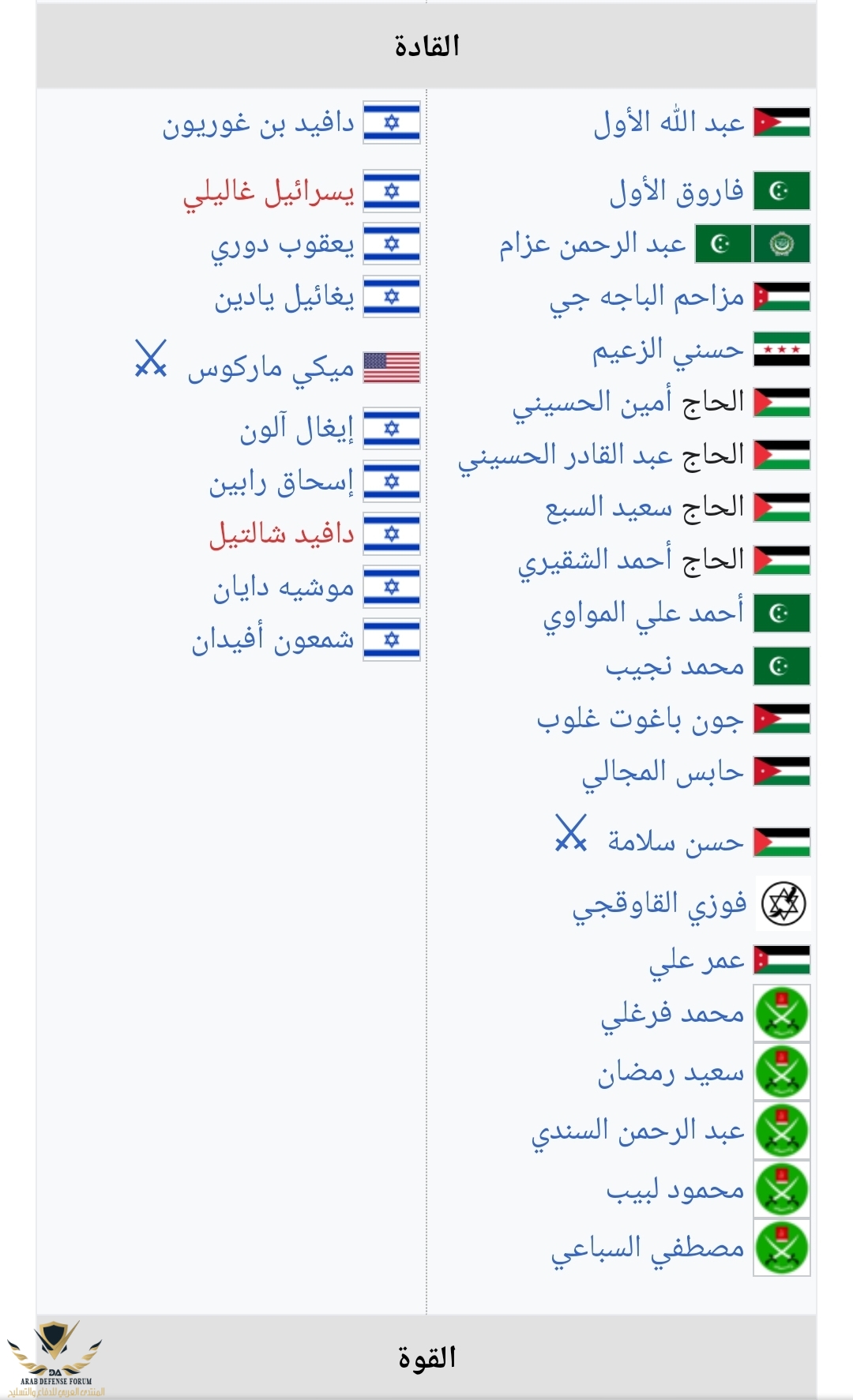Image resolution: width=853 pixels, height=1400 pixels.
Task: View the موشيه دايان page
Action: [x=283, y=588]
